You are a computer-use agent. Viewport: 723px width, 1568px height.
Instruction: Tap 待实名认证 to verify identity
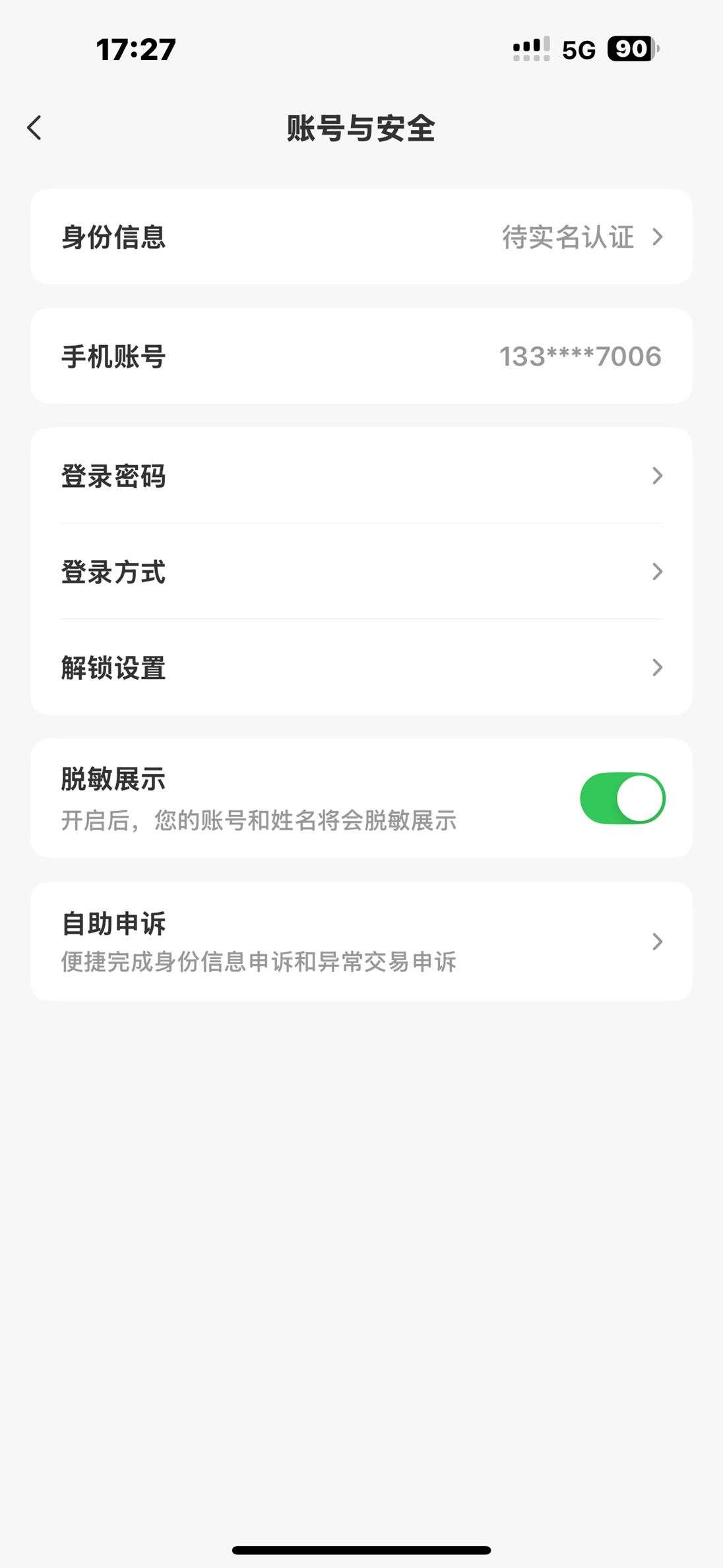[567, 239]
